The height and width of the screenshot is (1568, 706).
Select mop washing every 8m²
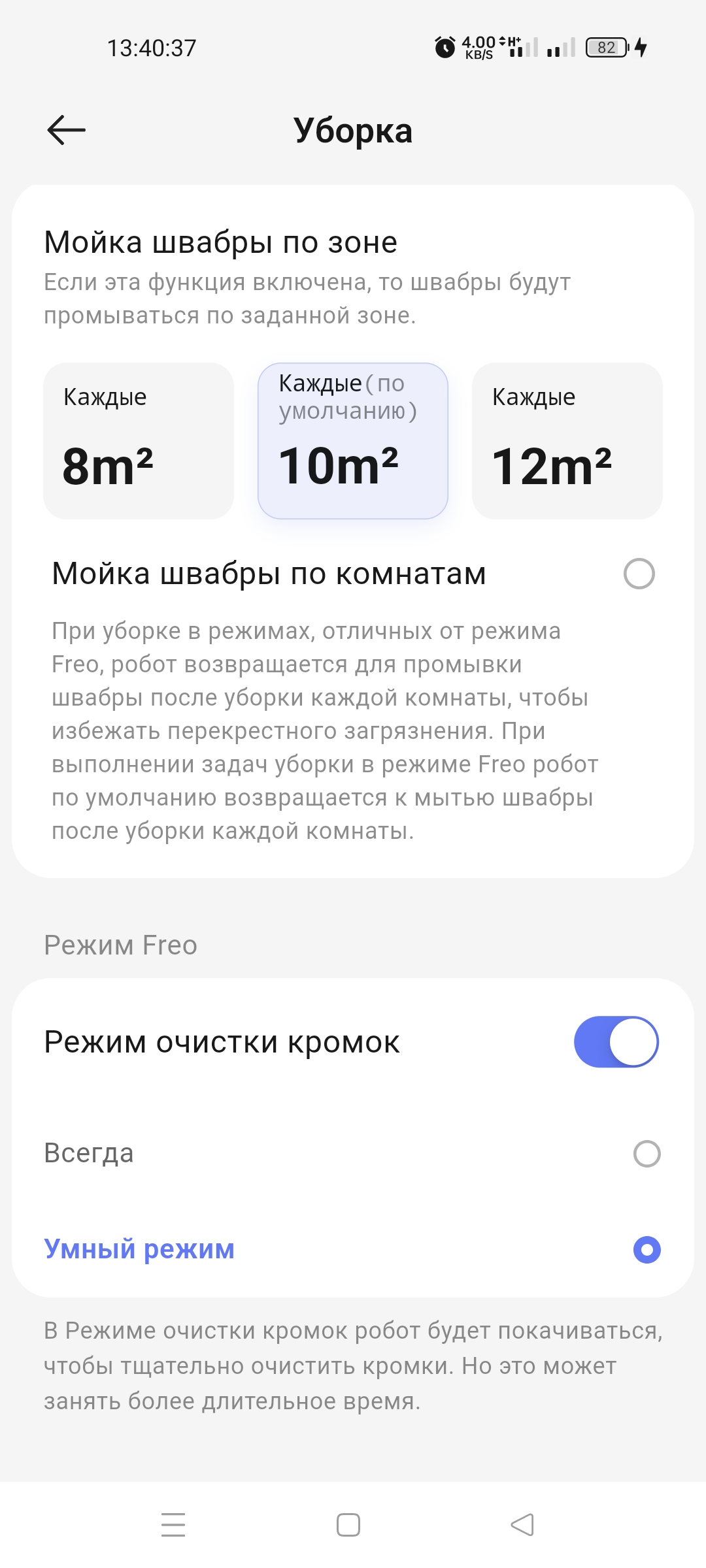pyautogui.click(x=139, y=441)
